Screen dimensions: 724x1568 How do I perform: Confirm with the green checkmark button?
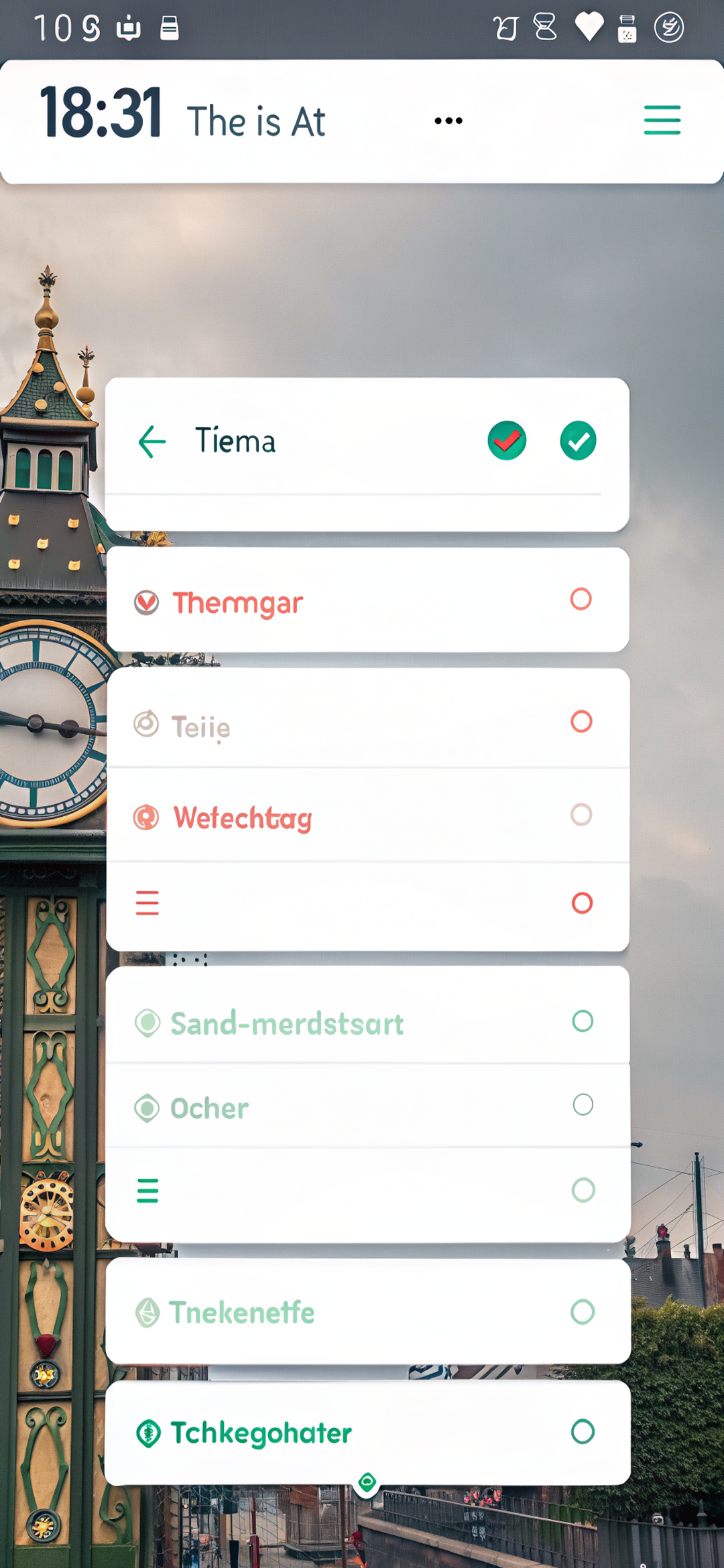click(x=578, y=441)
